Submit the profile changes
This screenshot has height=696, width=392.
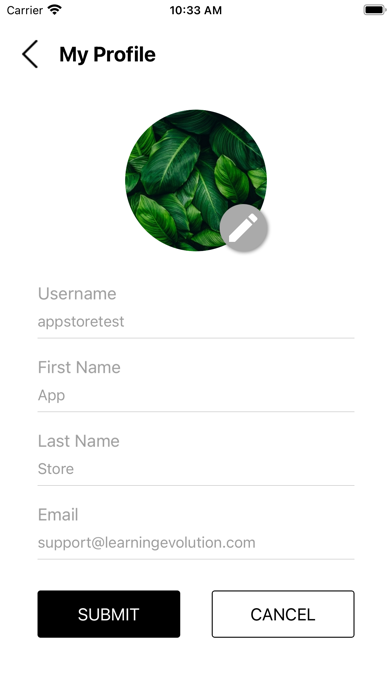[x=109, y=614]
